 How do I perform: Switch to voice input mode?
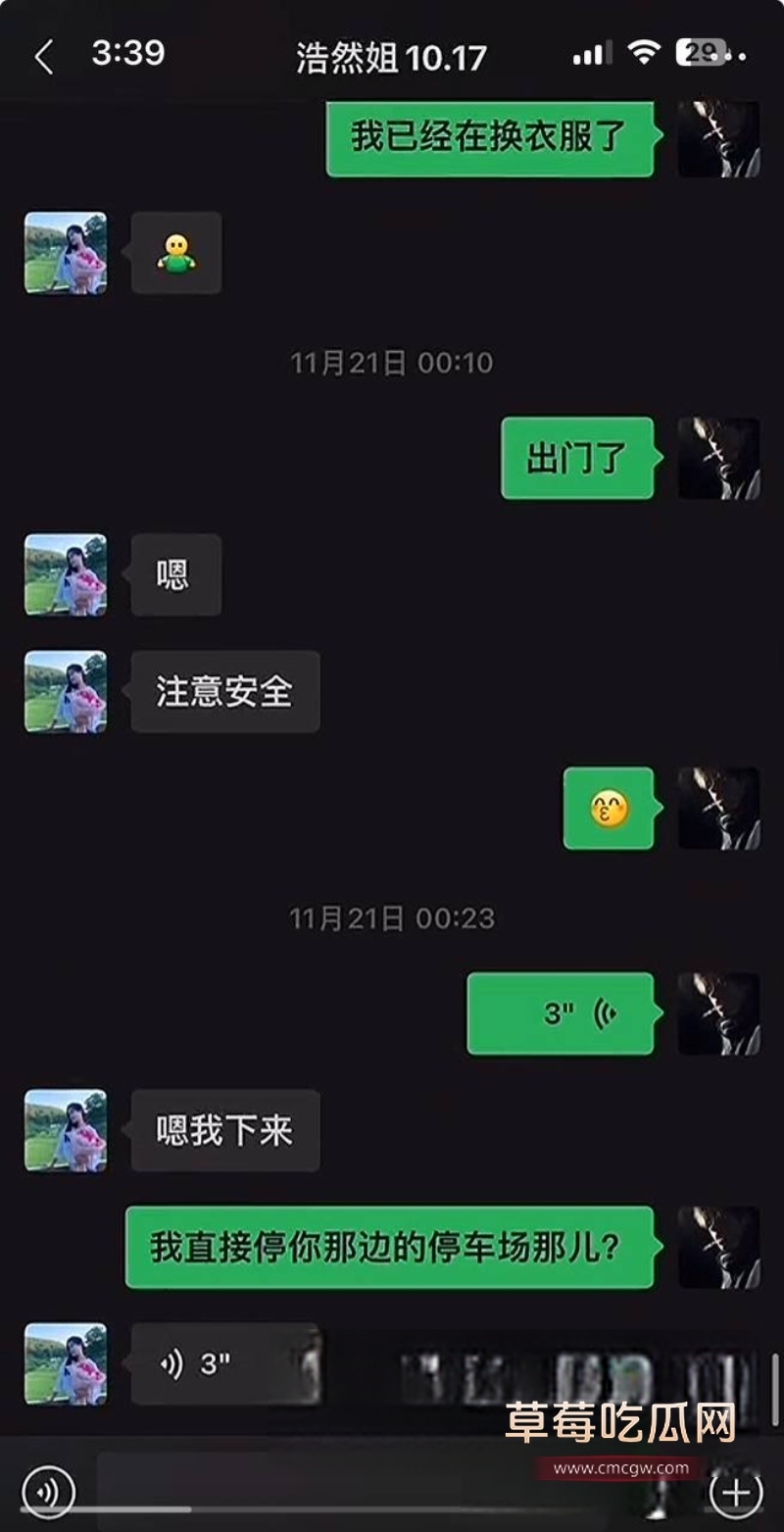(x=47, y=1492)
